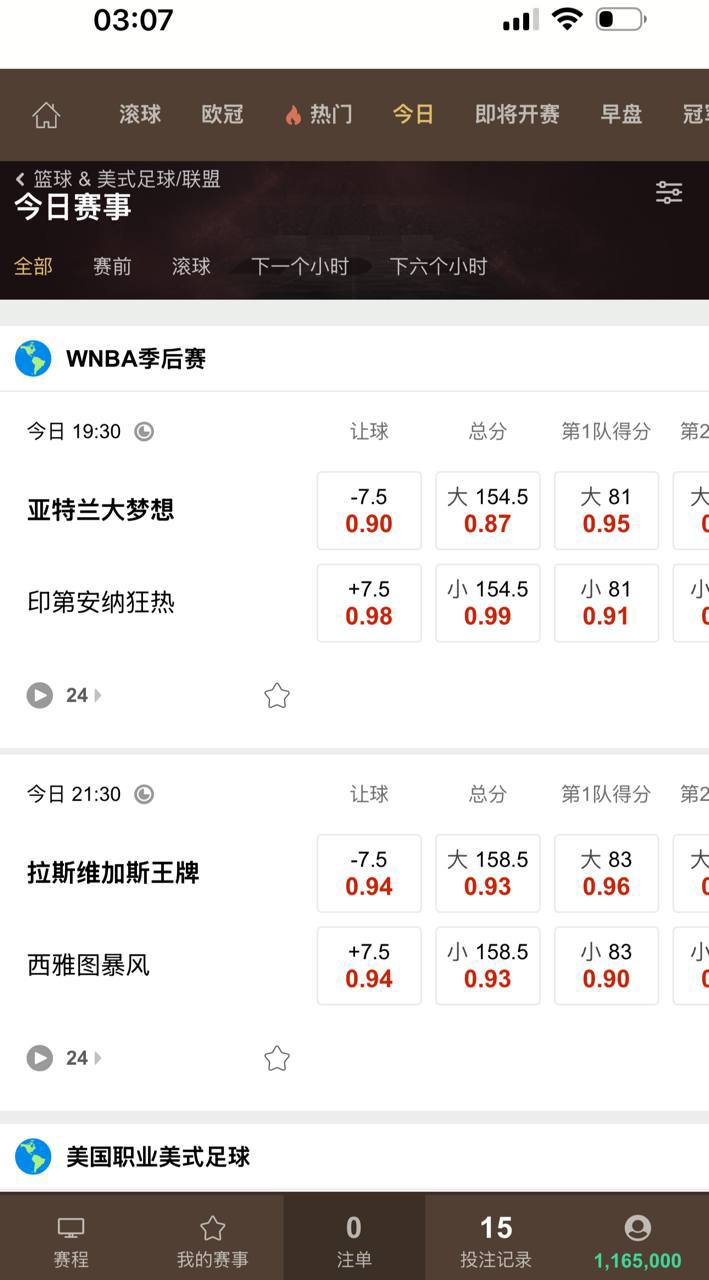Pick 大 154.5 total at 0.87
This screenshot has height=1280, width=709.
(487, 510)
